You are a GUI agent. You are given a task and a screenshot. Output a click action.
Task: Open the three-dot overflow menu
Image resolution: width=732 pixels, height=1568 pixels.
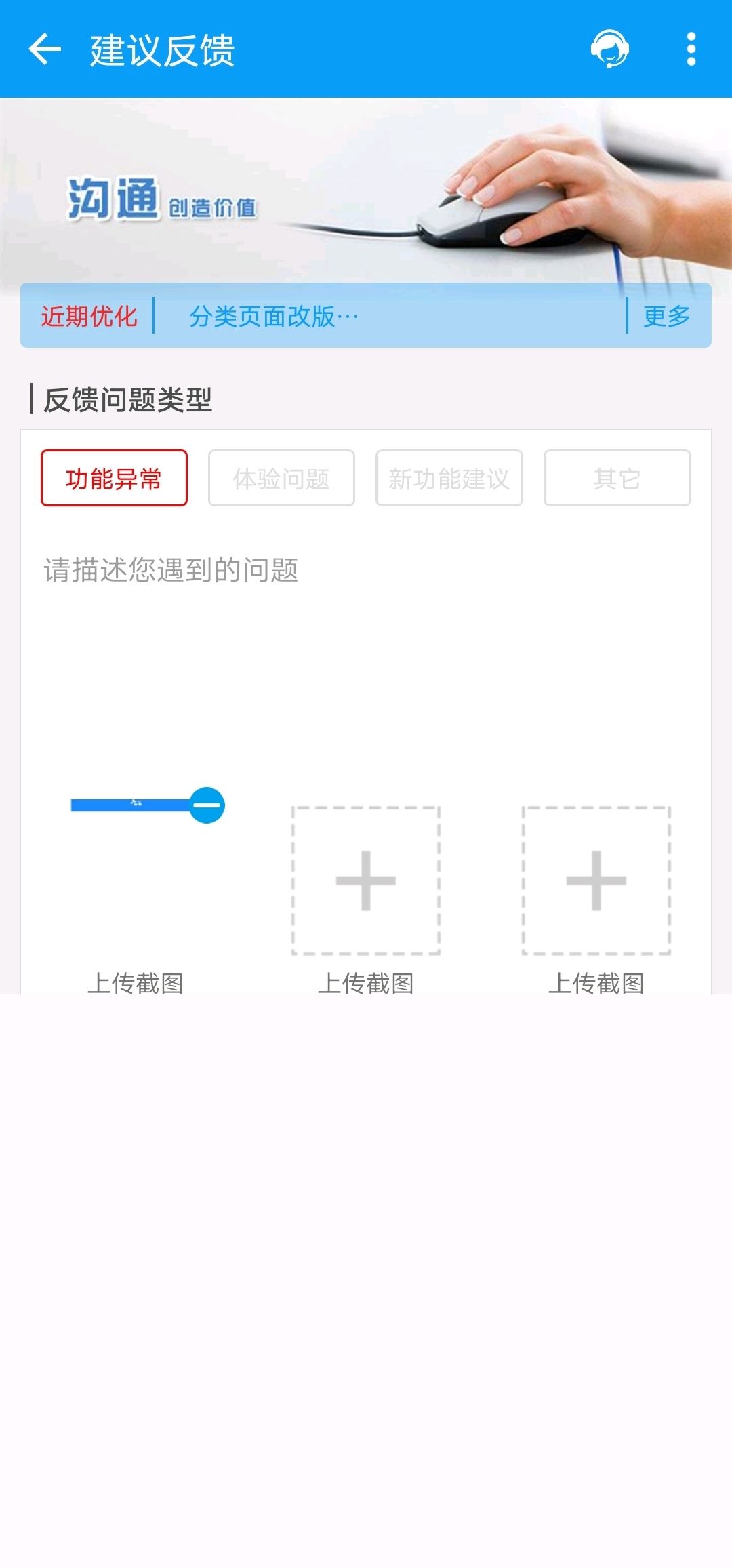tap(691, 49)
